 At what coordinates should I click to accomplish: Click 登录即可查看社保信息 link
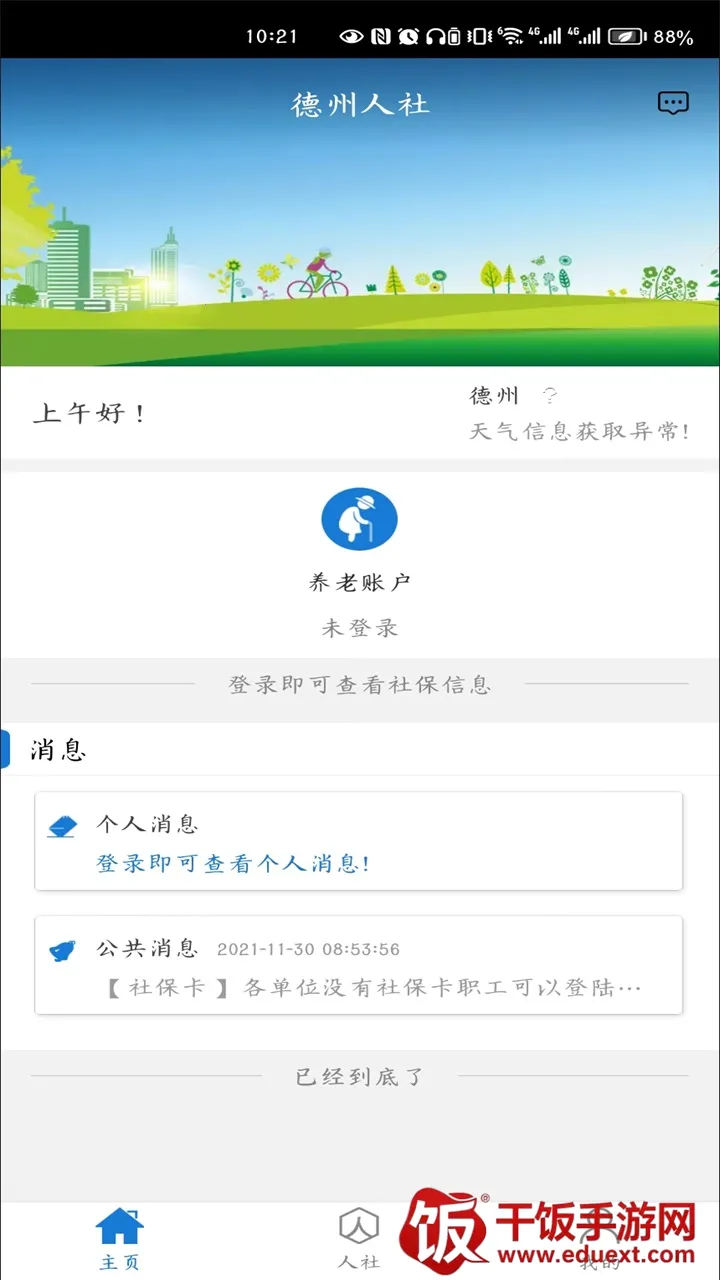tap(360, 684)
